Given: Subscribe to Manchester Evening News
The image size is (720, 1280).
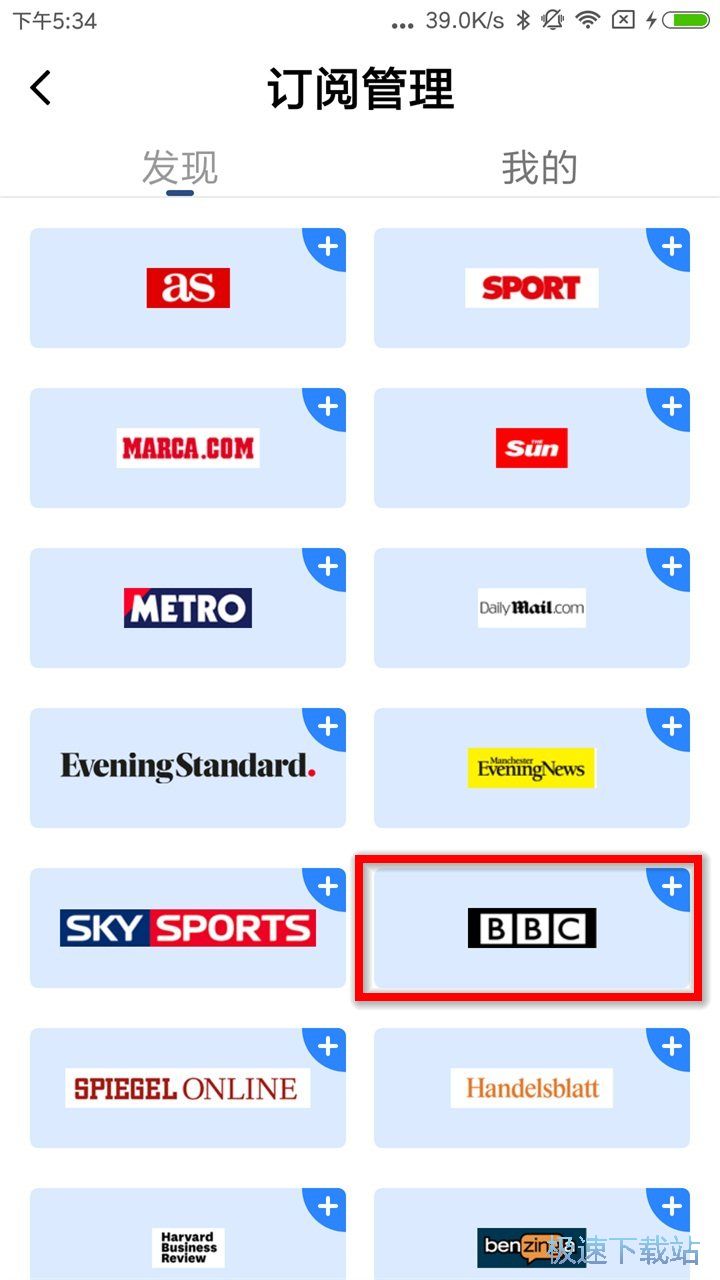Looking at the screenshot, I should click(671, 727).
